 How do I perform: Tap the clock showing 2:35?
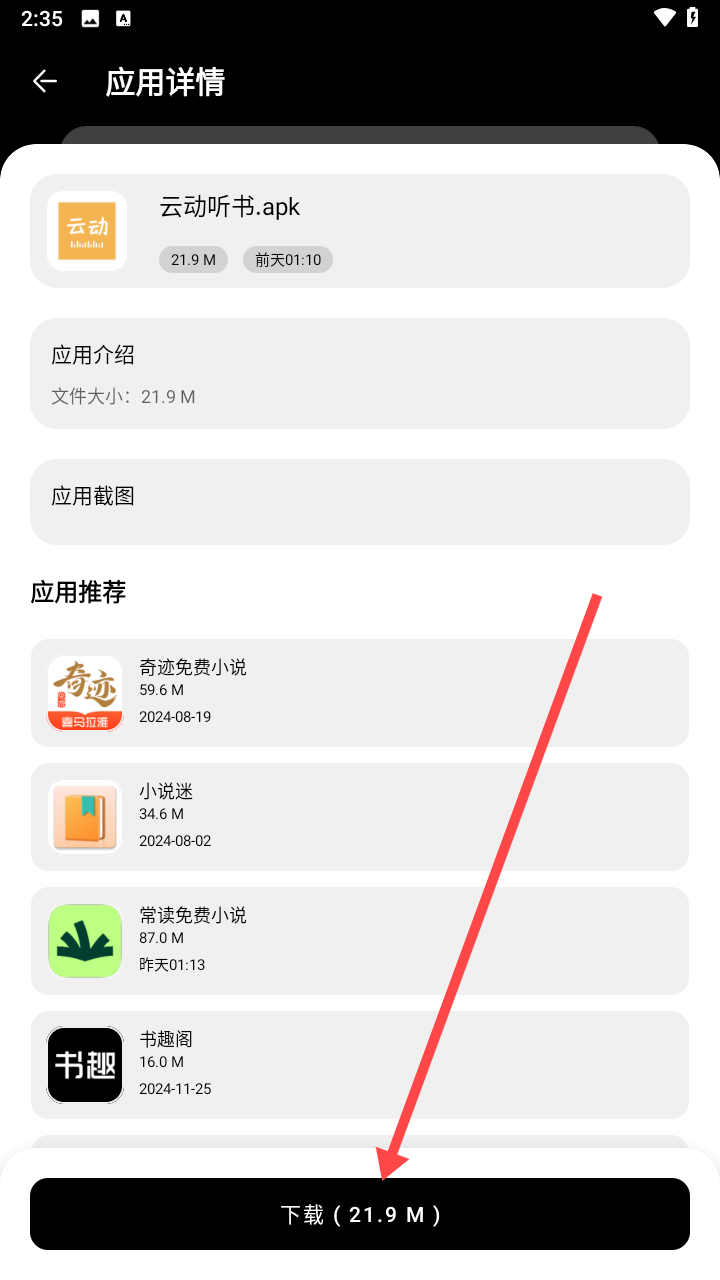(x=41, y=17)
